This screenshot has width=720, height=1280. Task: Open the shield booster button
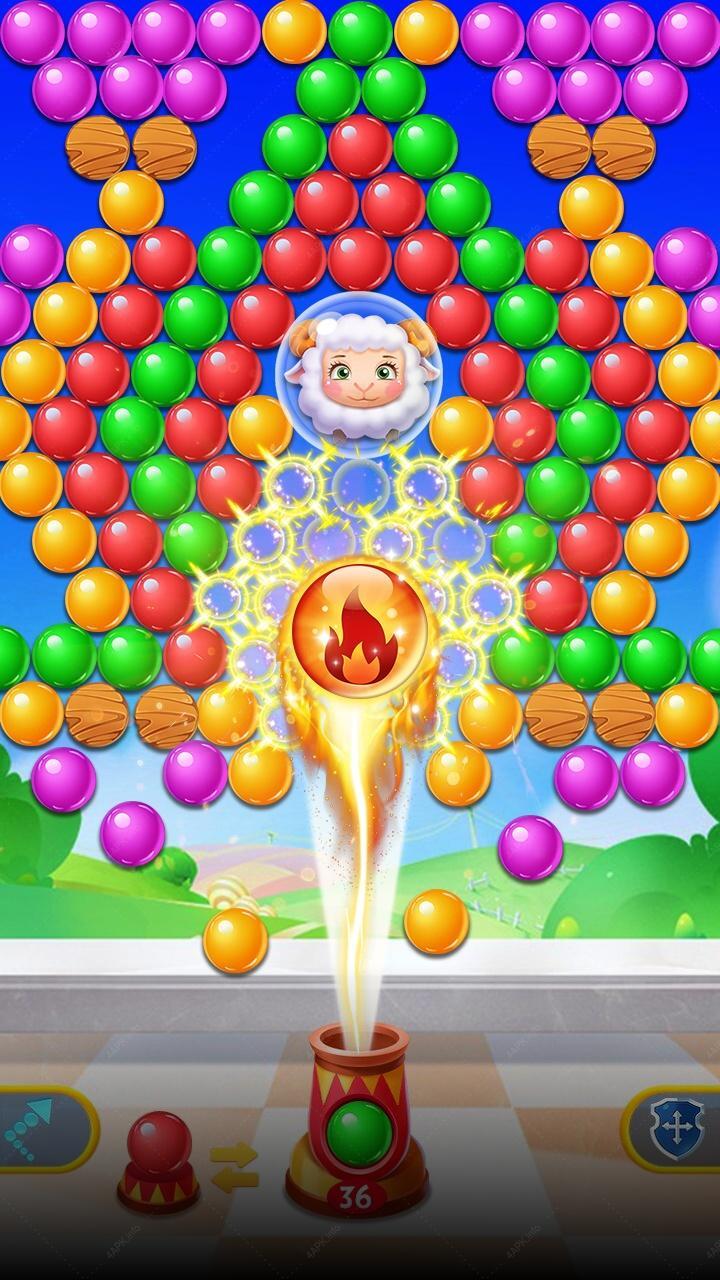675,1130
